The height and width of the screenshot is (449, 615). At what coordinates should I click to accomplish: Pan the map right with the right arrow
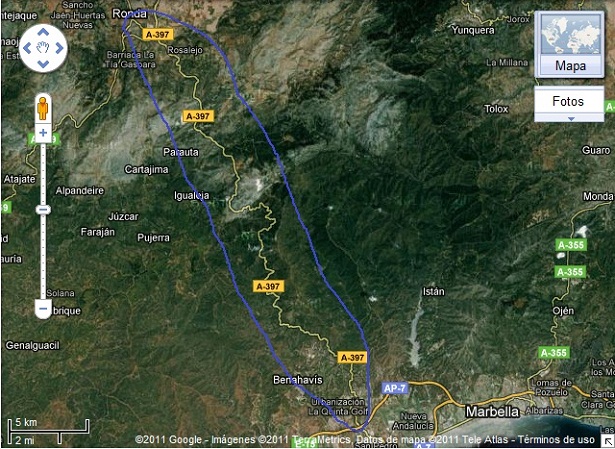point(59,47)
